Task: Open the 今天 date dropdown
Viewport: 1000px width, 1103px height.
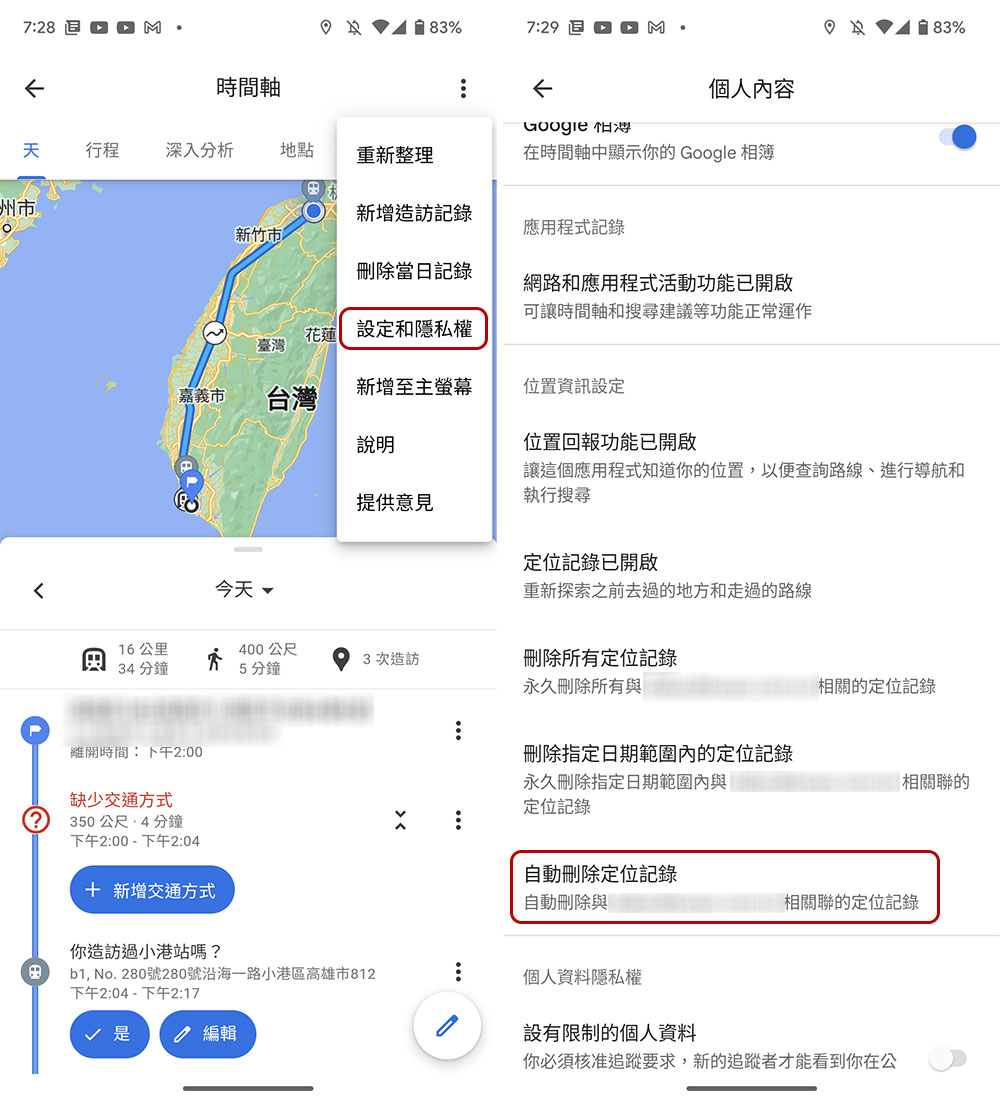Action: point(245,590)
